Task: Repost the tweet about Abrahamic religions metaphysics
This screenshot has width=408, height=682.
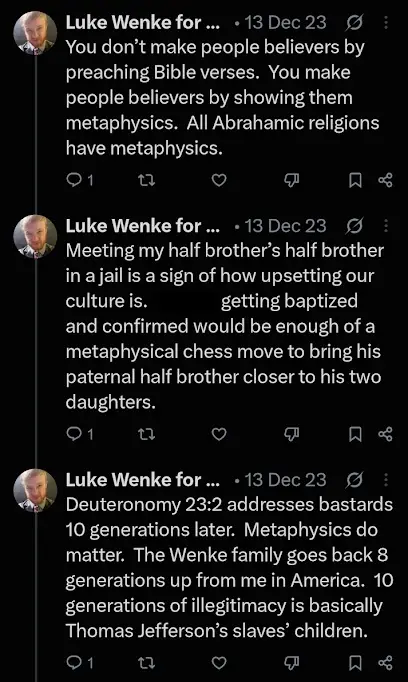Action: point(146,180)
